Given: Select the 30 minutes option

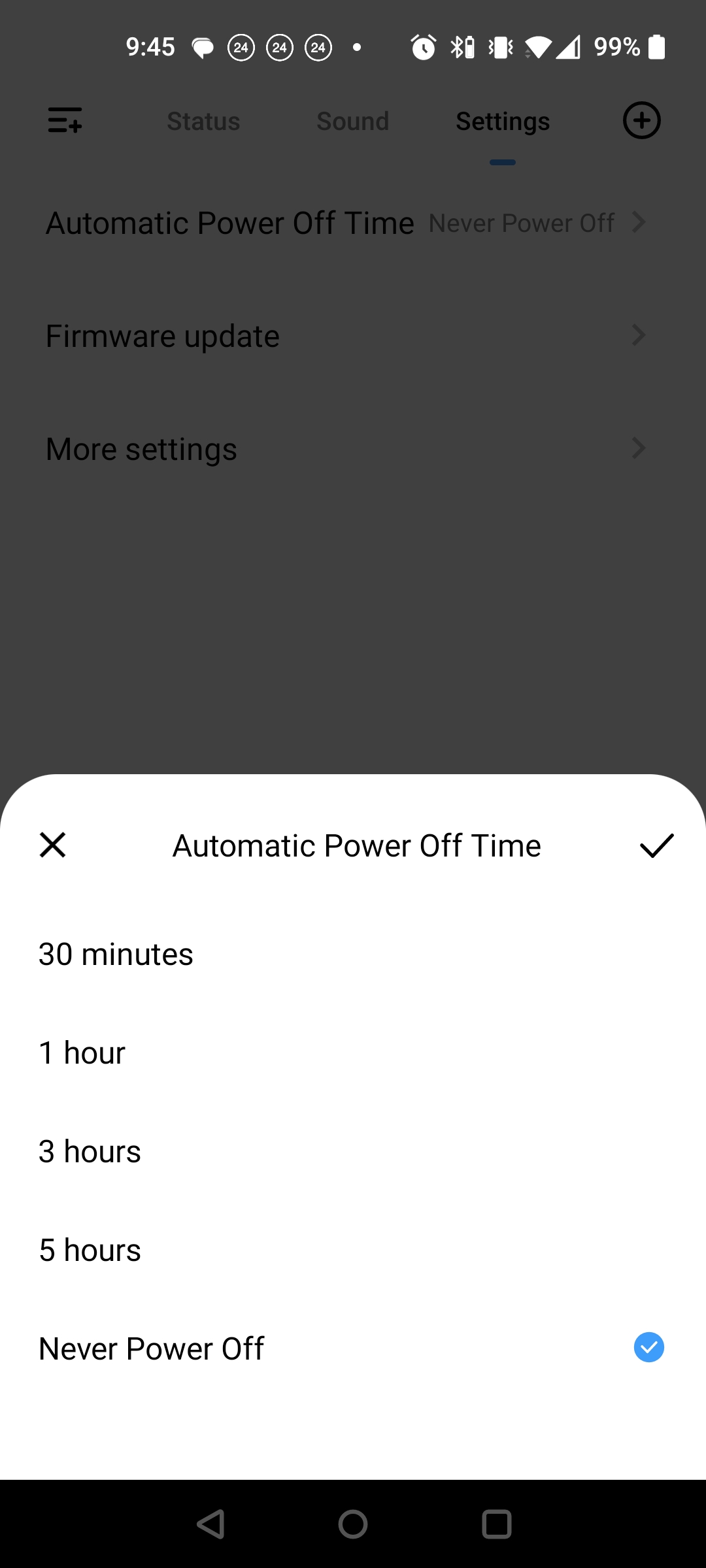Looking at the screenshot, I should click(353, 954).
